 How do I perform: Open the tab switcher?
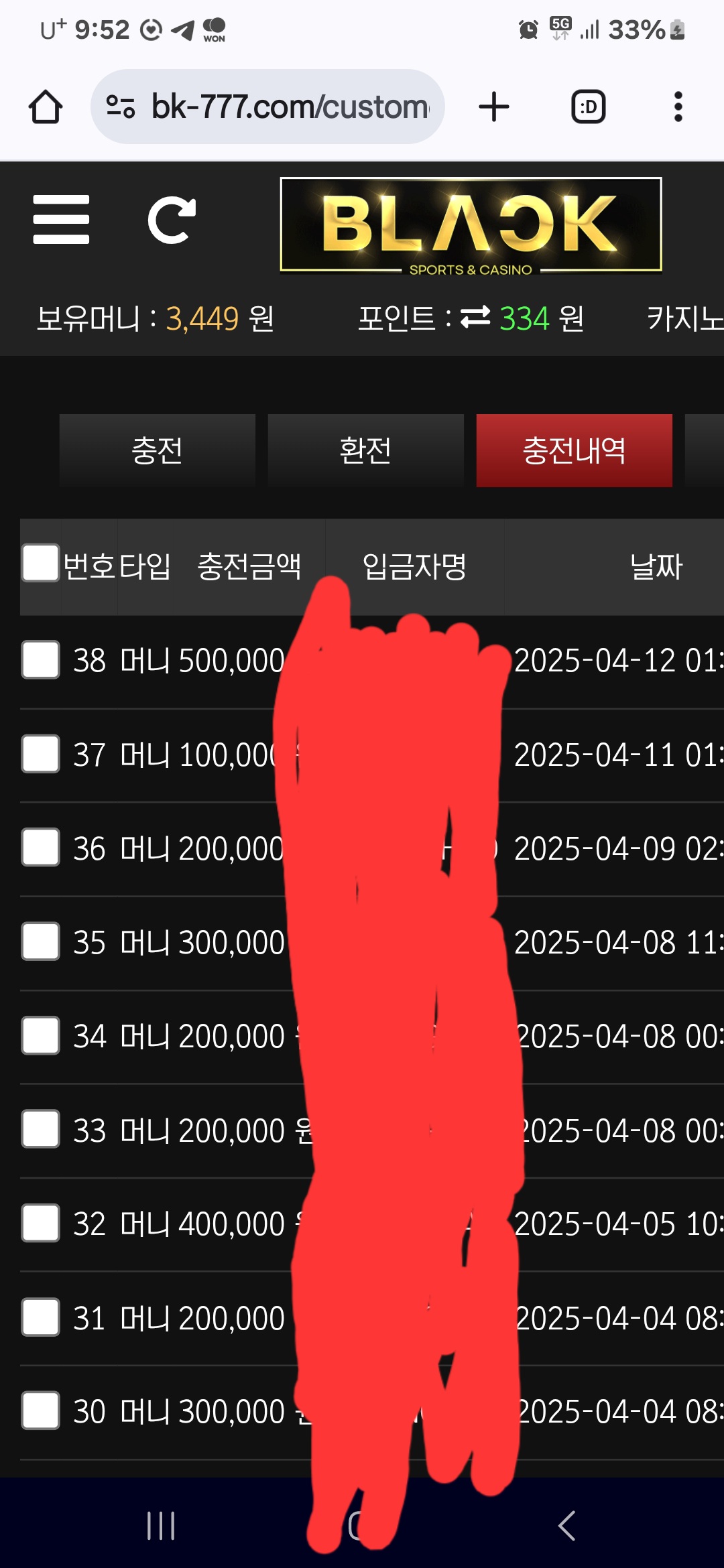tap(588, 107)
